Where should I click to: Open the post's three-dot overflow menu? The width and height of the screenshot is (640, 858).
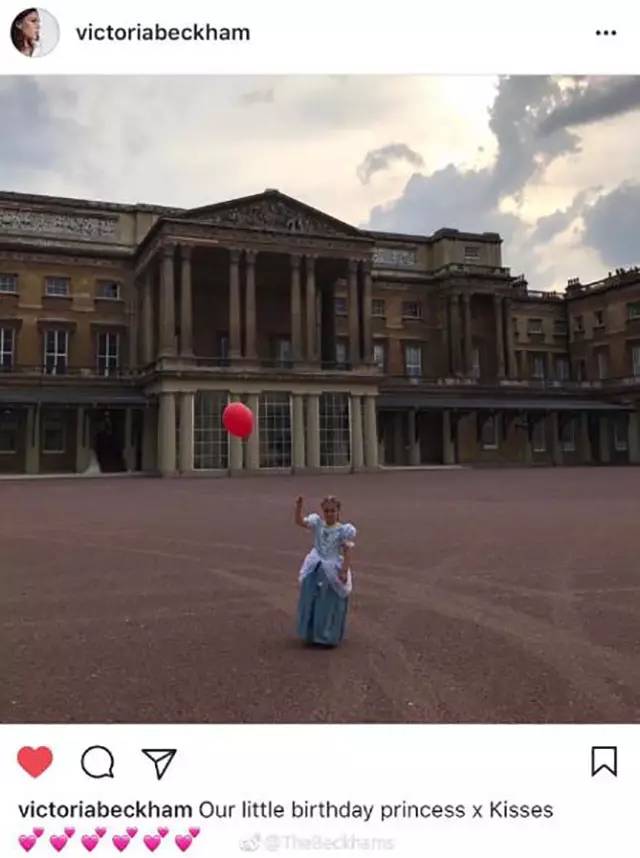[x=606, y=32]
